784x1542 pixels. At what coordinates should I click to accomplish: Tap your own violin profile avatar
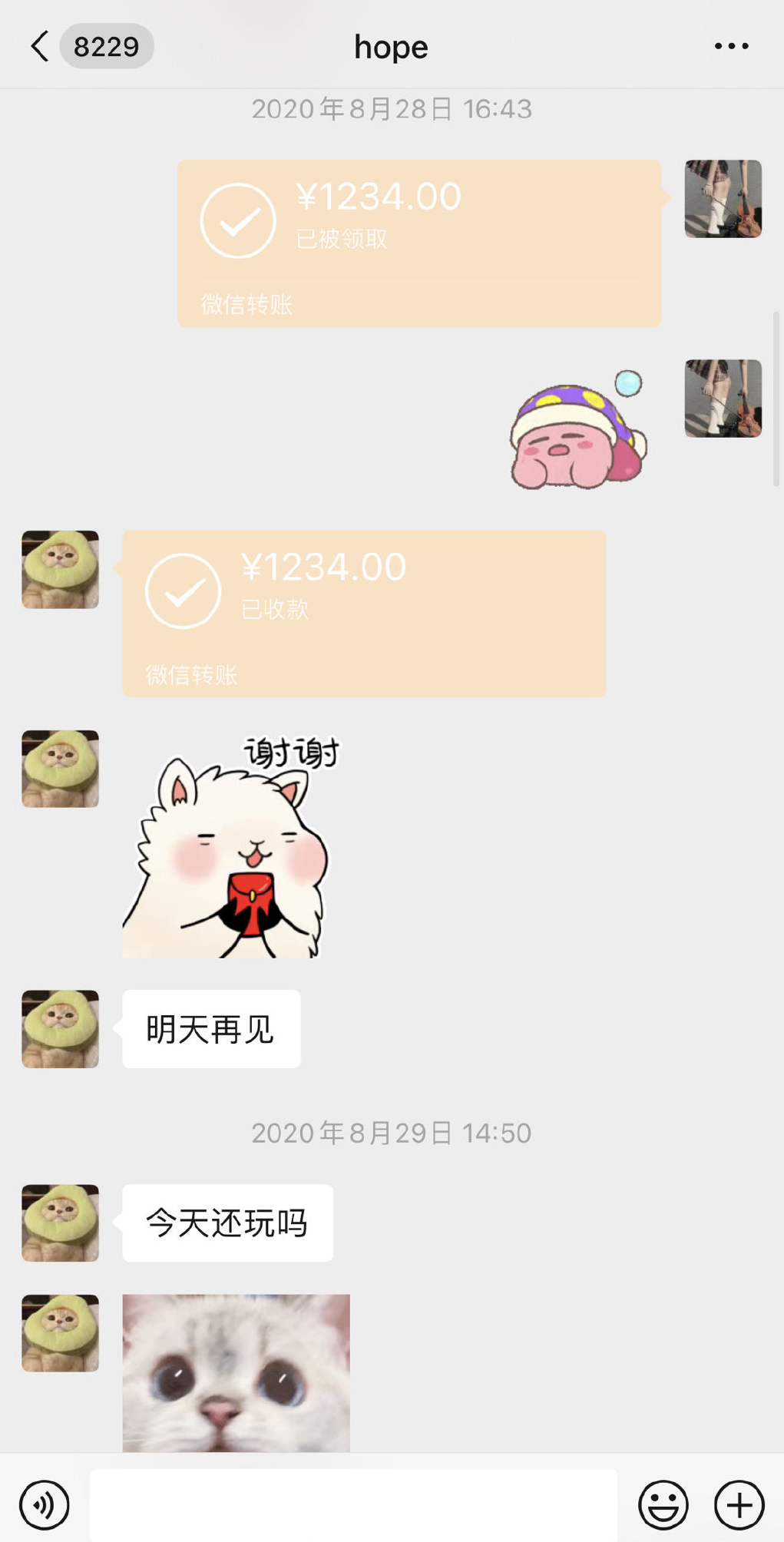click(x=723, y=200)
